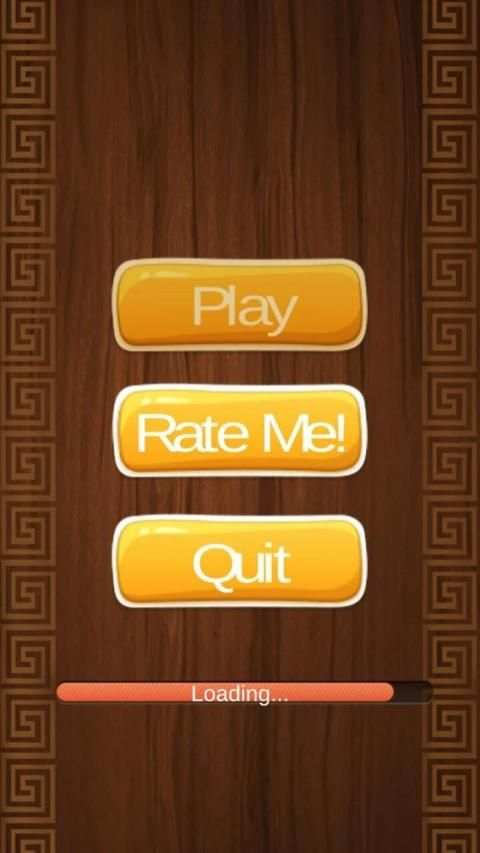Screen dimensions: 480x853
Task: Tap the Rate Me! button
Action: point(239,431)
